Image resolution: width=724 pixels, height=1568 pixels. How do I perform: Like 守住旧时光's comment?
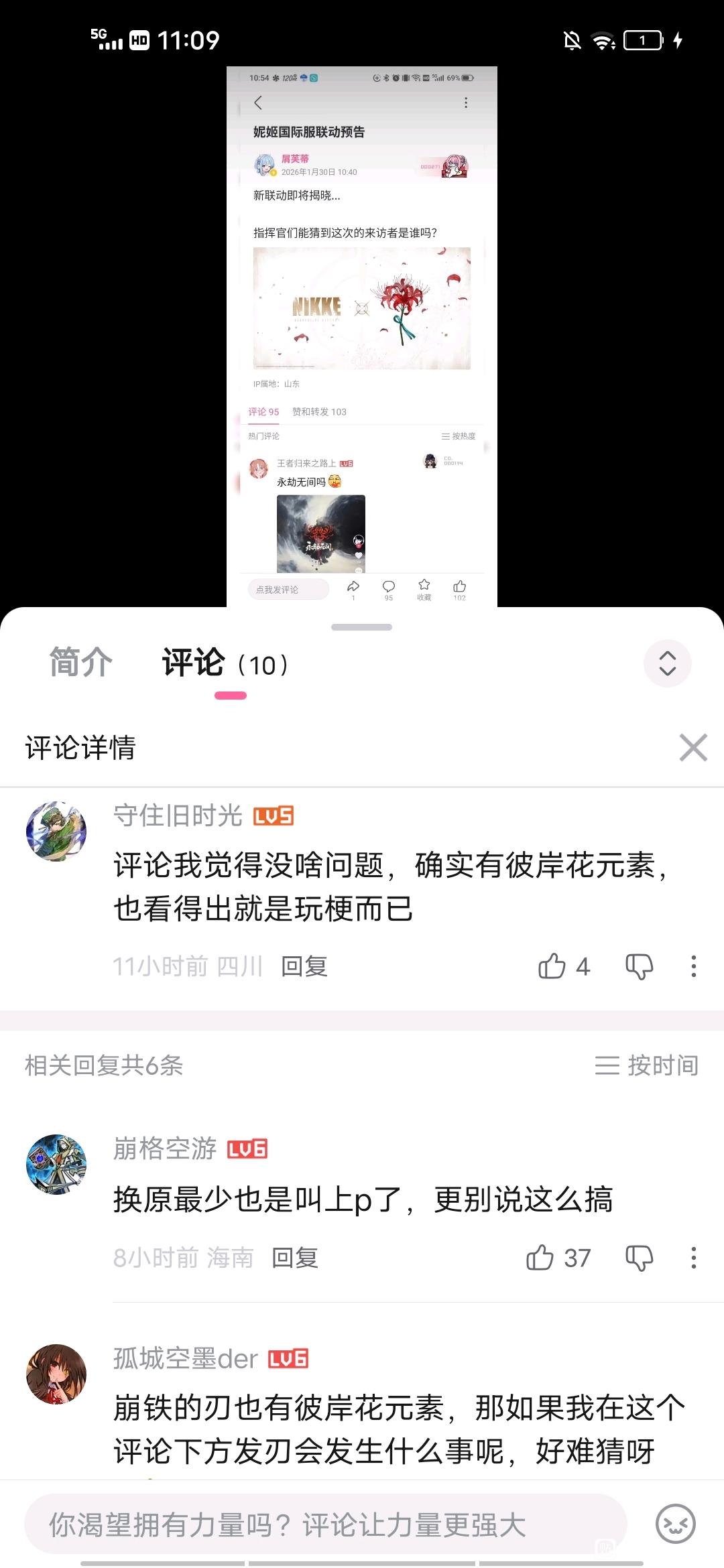[x=552, y=966]
